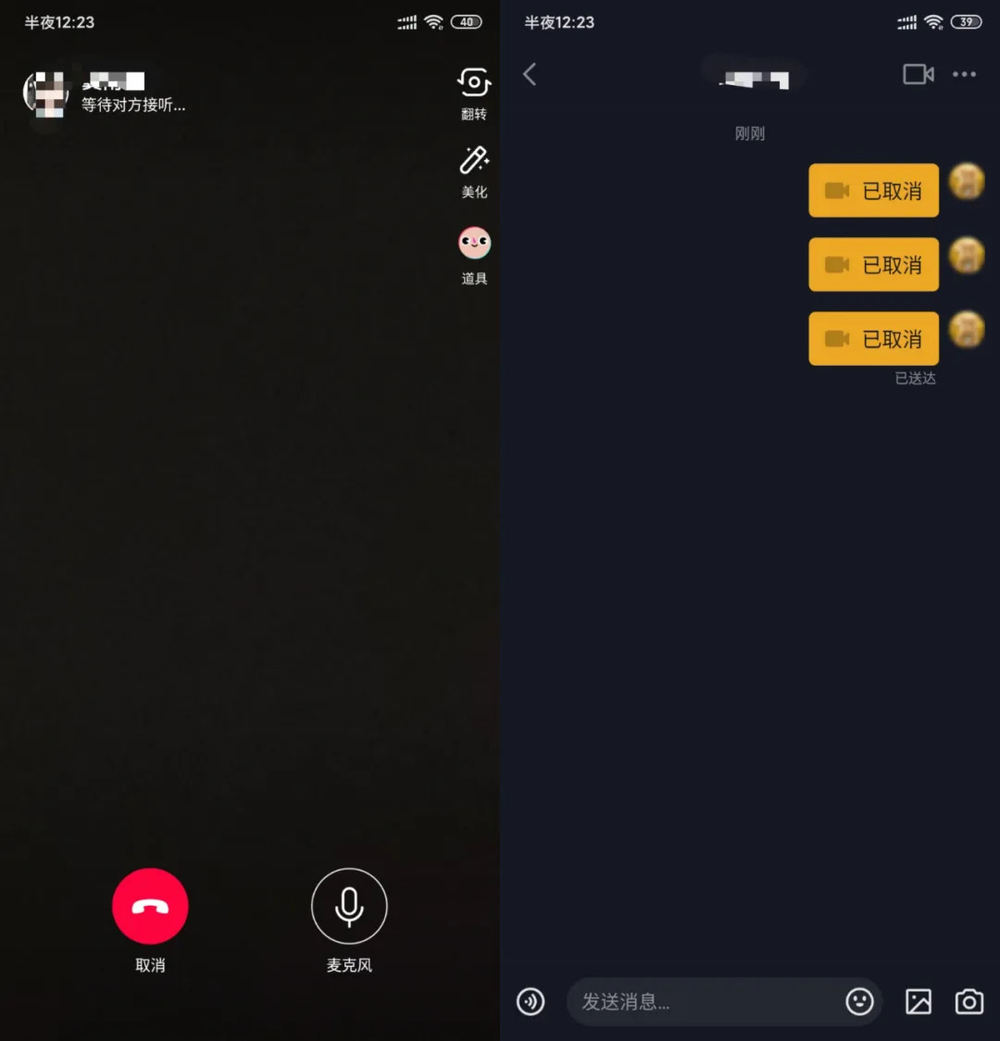Image resolution: width=1000 pixels, height=1041 pixels.
Task: Go back from the chat screen
Action: (530, 74)
